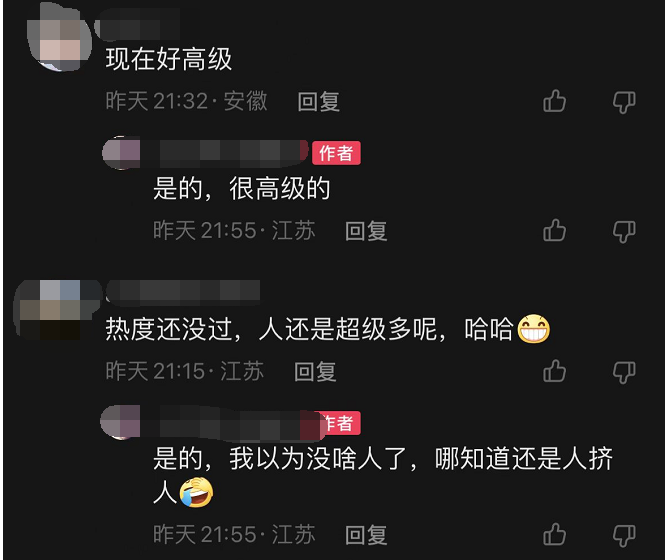
Task: Tap 回复 under the 人挤人 reply
Action: pos(366,534)
